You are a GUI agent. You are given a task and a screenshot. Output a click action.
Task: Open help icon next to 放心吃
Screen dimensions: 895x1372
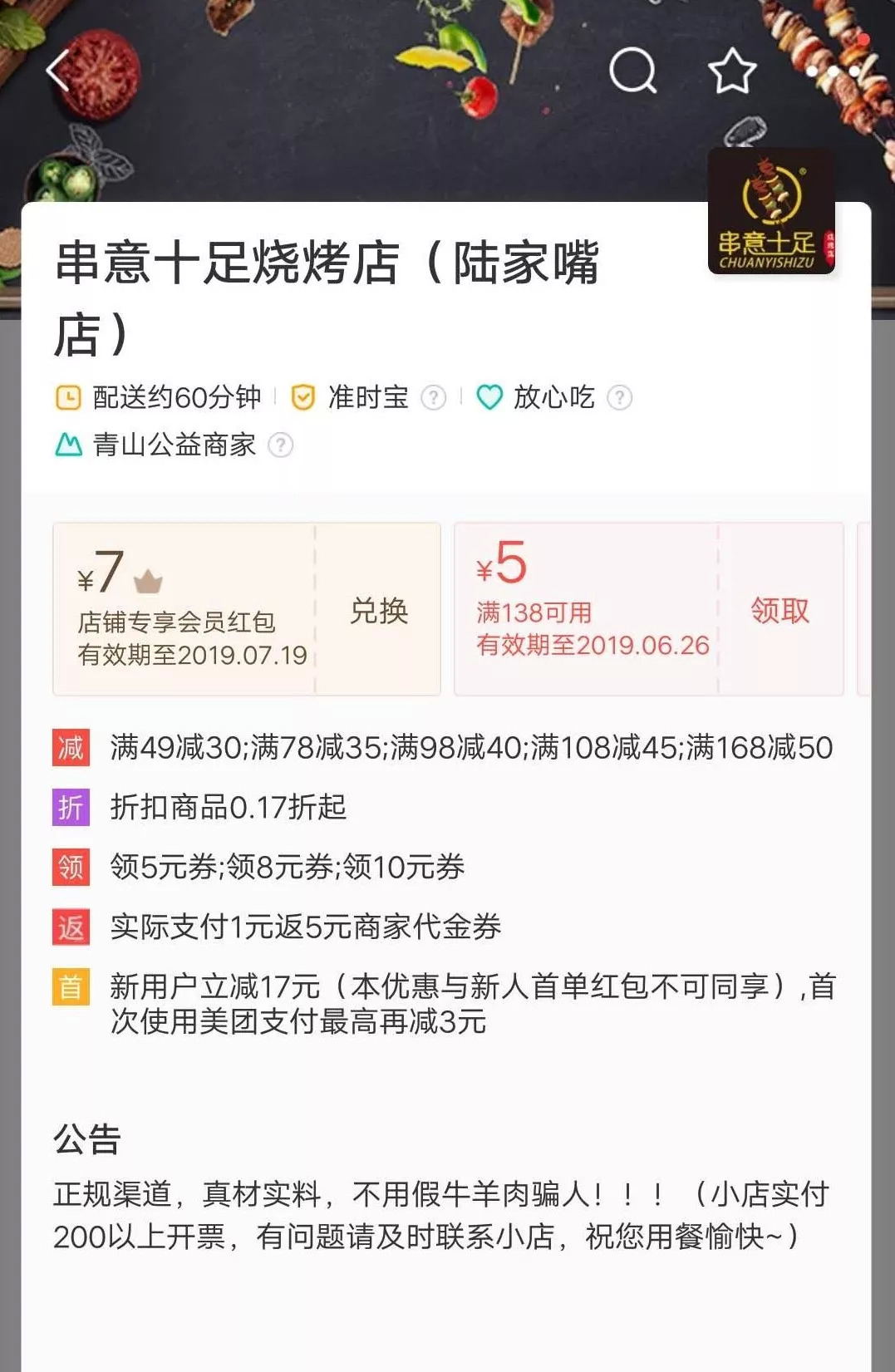click(619, 398)
